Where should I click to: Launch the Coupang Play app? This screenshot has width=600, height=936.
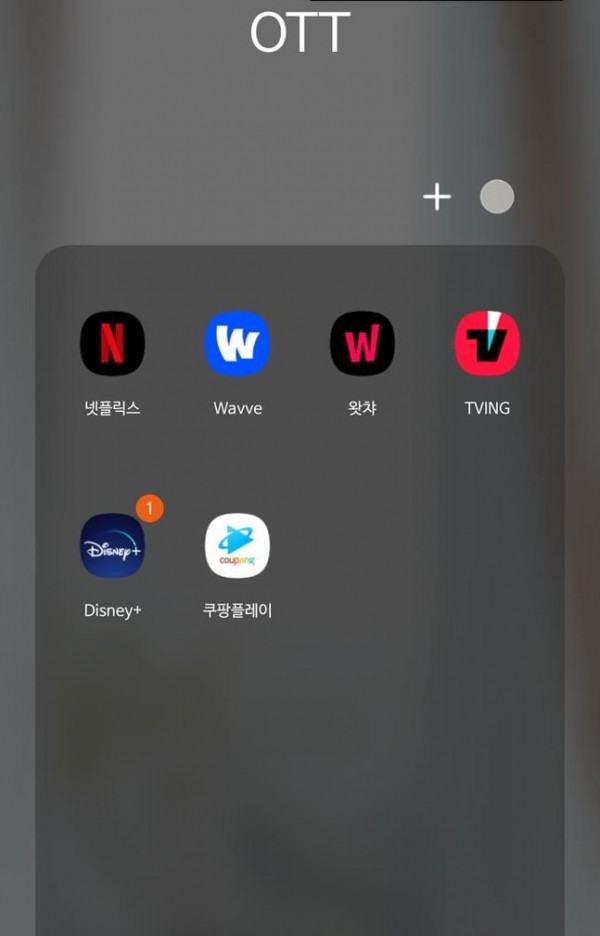[x=237, y=546]
